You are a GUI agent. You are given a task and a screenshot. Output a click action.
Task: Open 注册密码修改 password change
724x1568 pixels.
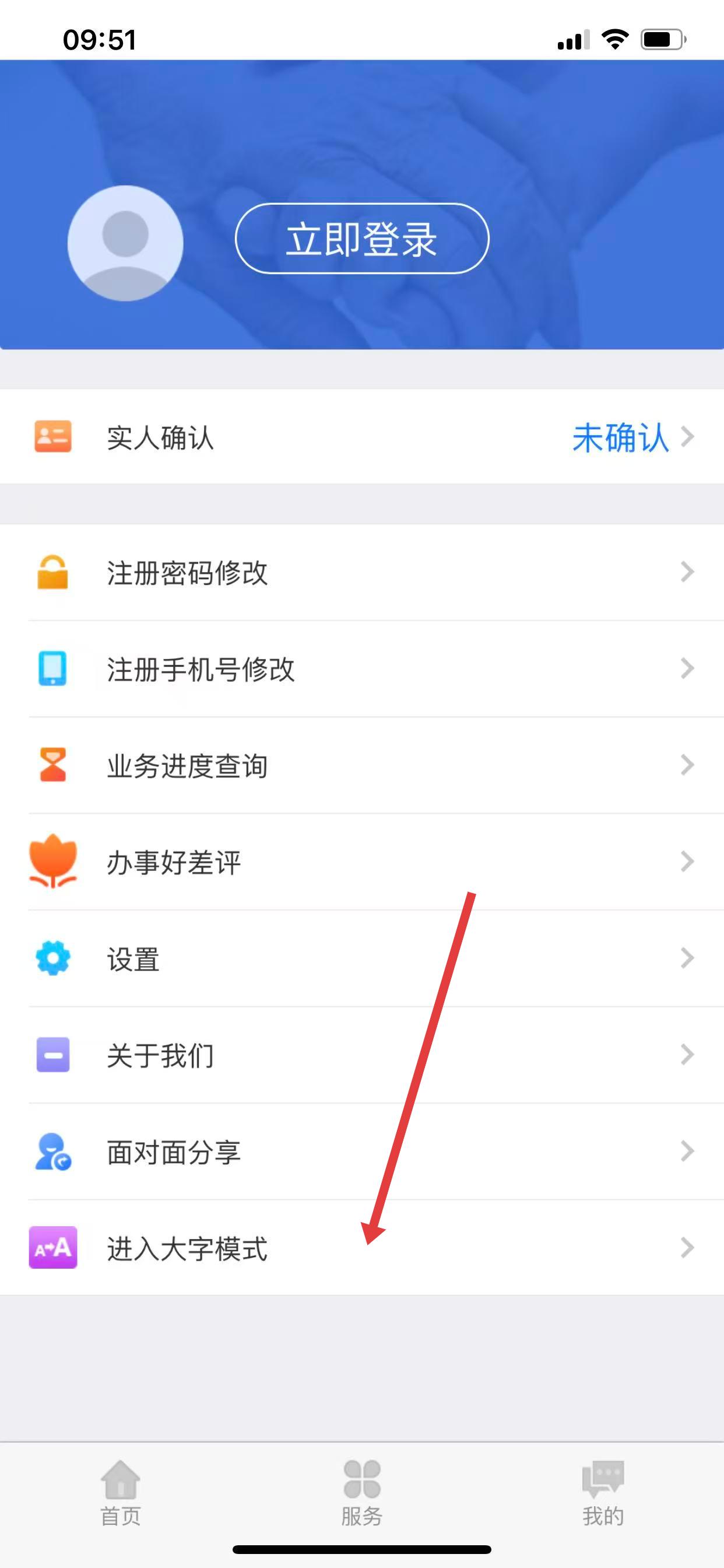362,572
